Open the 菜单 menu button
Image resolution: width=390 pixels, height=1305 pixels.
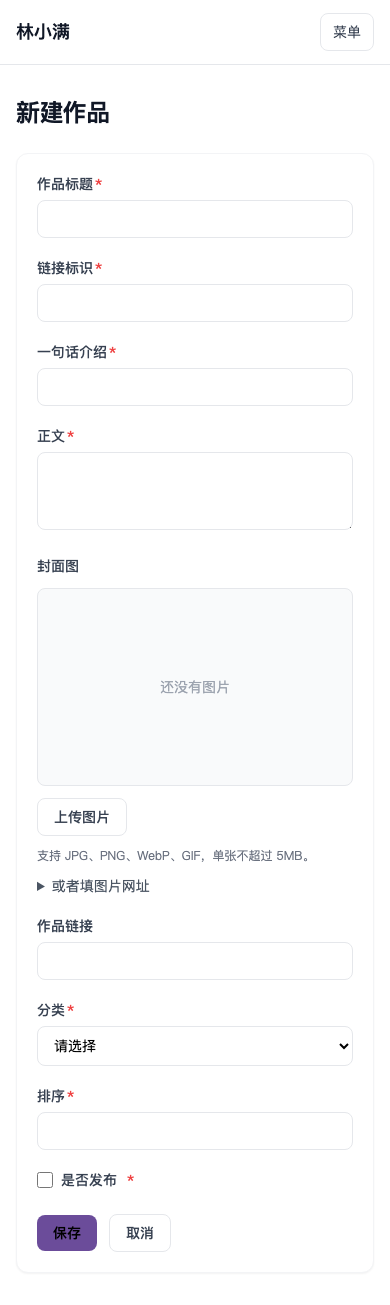(347, 32)
